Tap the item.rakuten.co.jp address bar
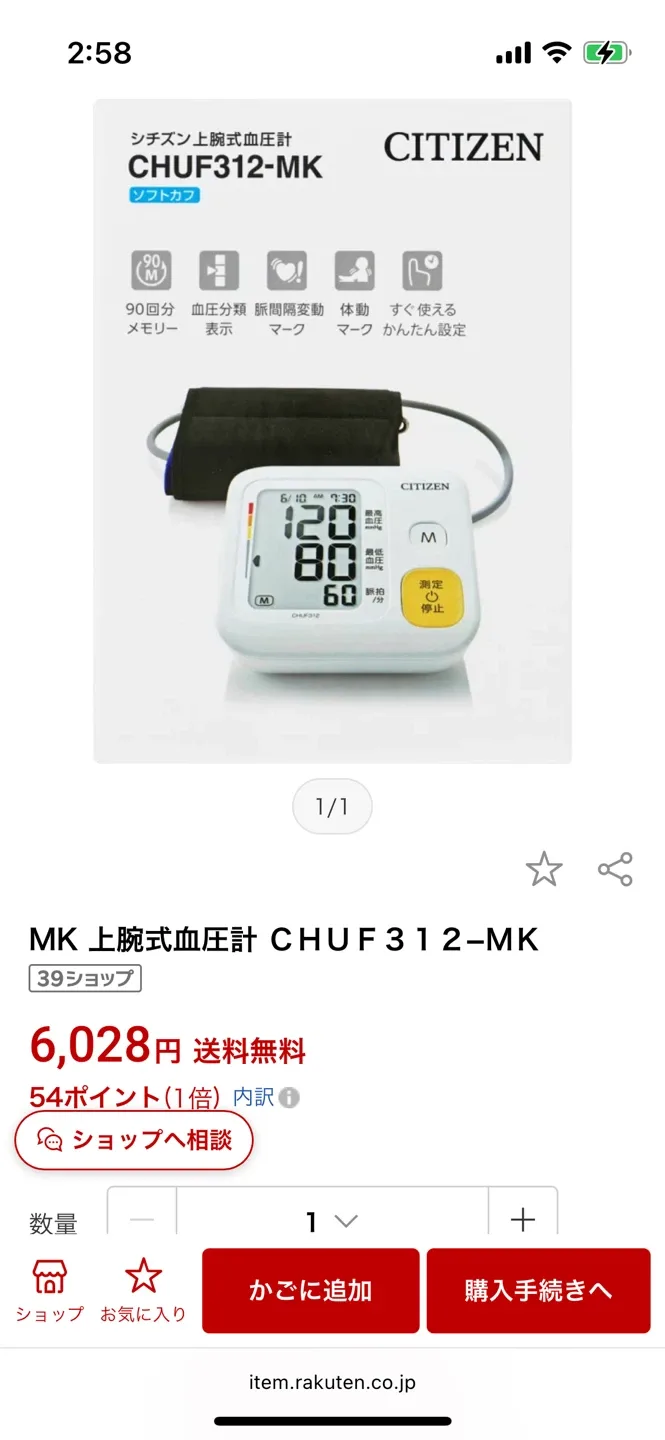 pos(332,1383)
